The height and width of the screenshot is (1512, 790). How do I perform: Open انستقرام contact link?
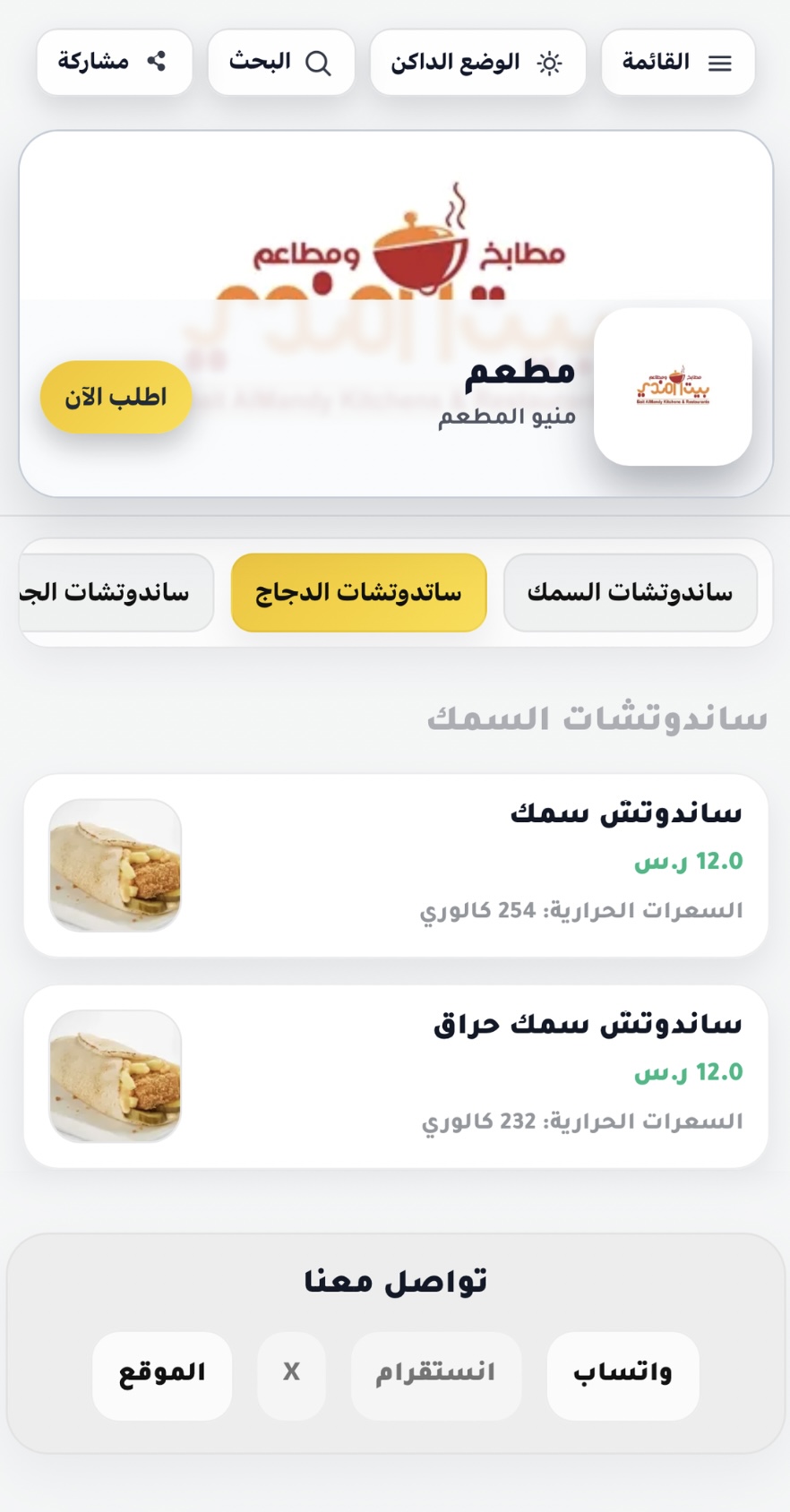pos(436,1375)
